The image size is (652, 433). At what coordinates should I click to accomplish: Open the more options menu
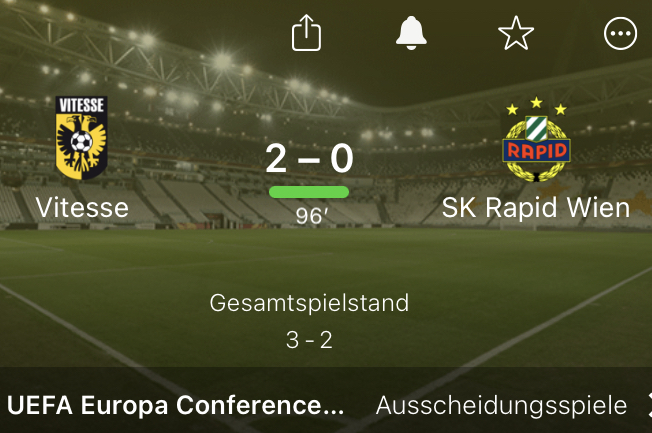tap(620, 33)
